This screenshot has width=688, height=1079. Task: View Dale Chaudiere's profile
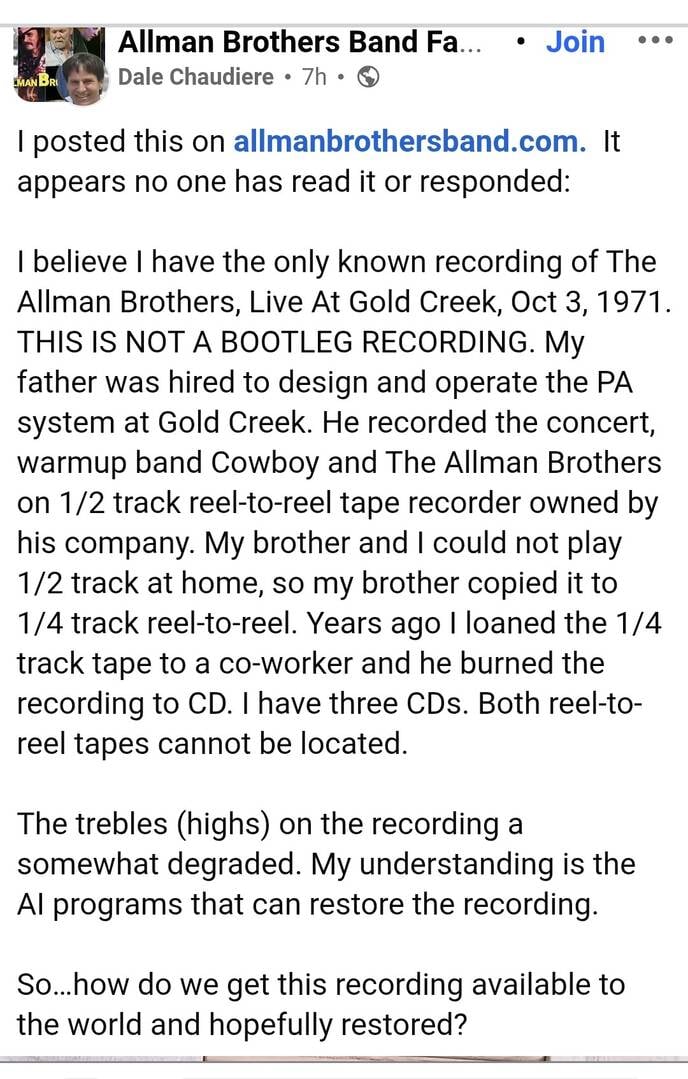click(193, 77)
